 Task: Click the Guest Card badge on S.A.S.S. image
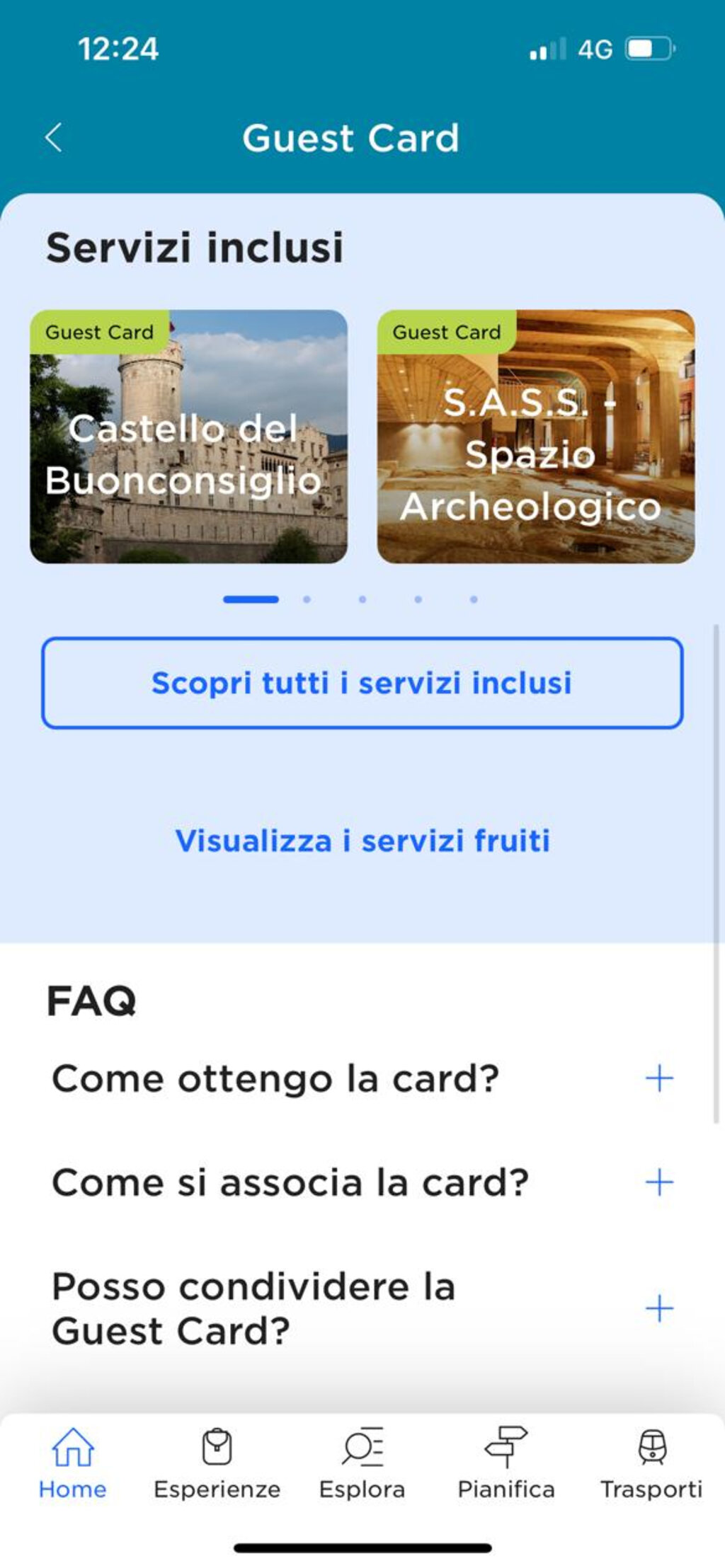point(447,332)
